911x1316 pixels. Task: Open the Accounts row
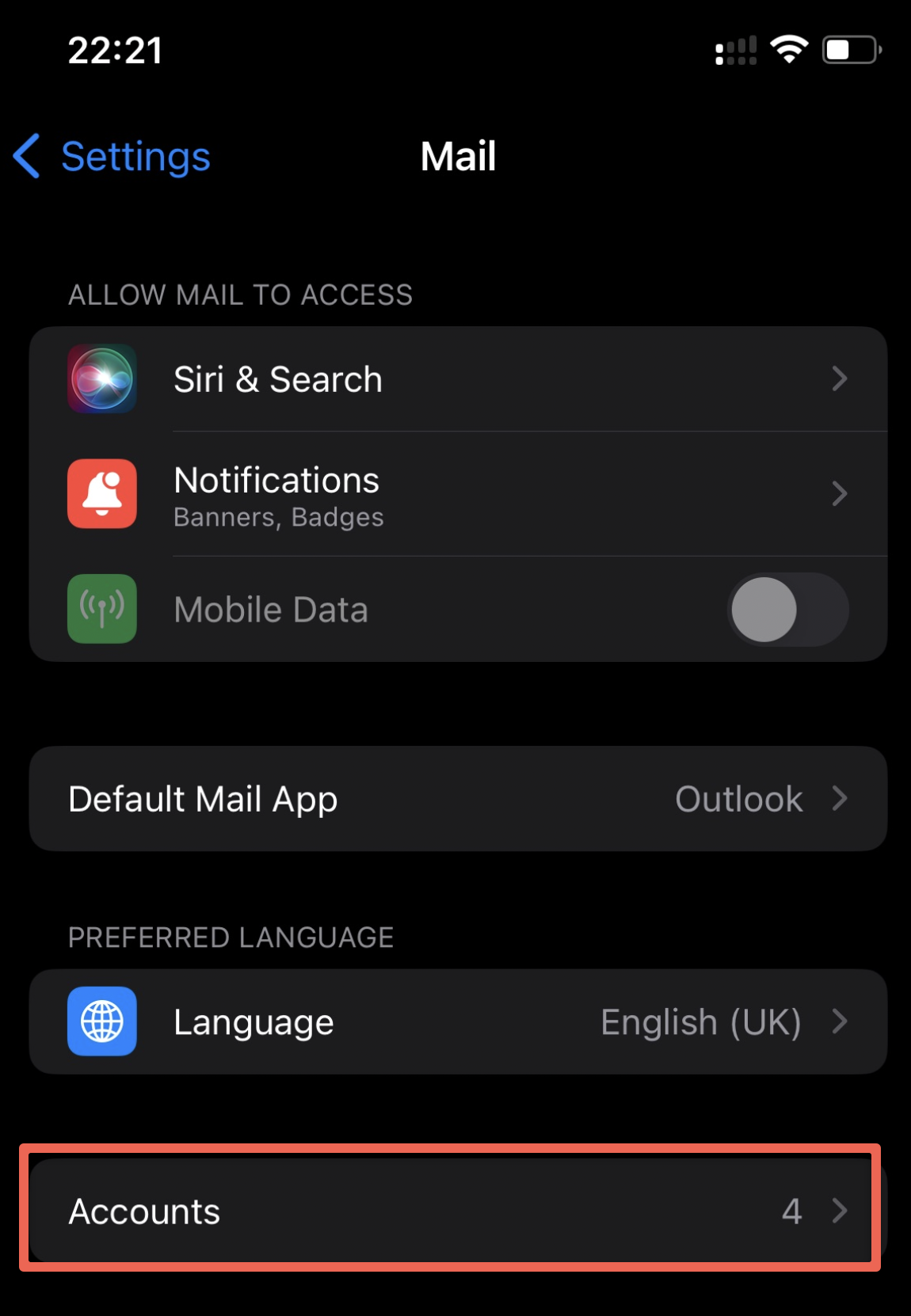[x=452, y=1211]
